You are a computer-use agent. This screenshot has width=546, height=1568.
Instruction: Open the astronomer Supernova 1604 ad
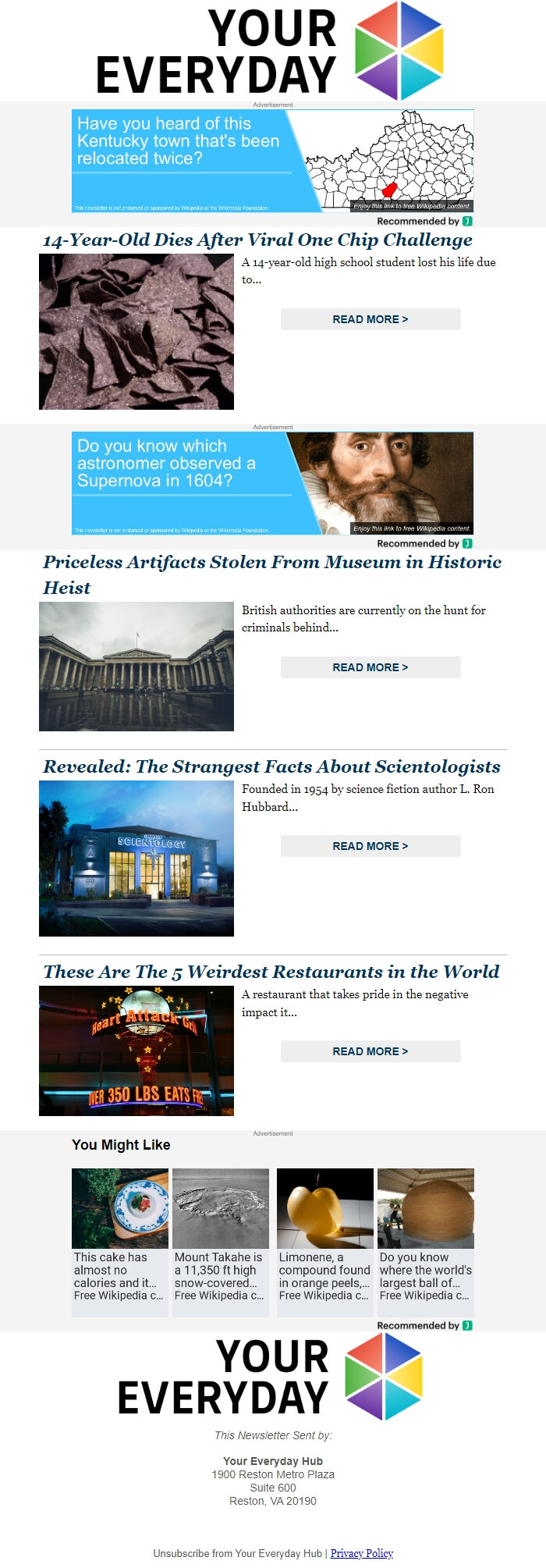272,483
